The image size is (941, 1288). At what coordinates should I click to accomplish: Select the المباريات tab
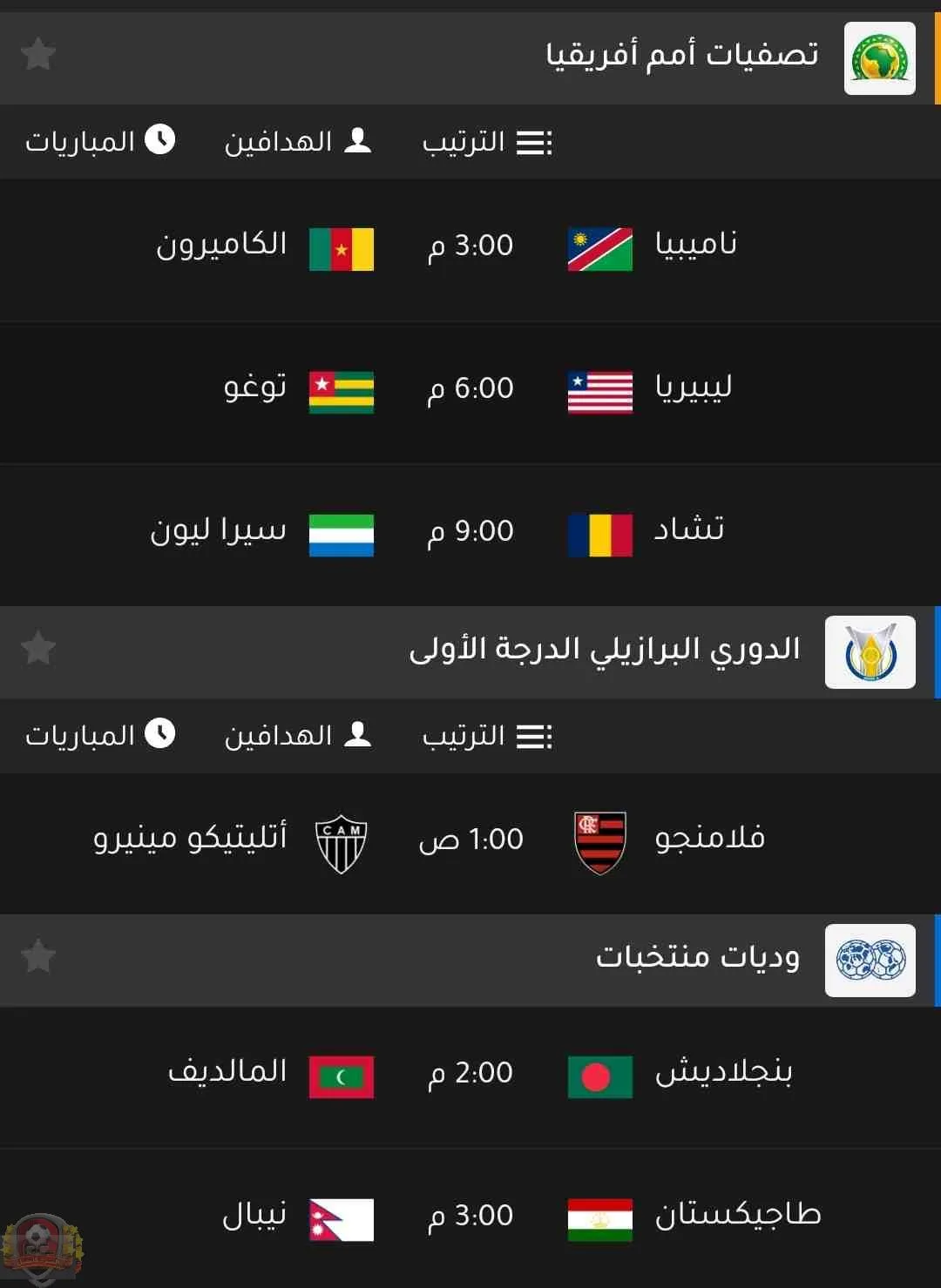coord(100,139)
